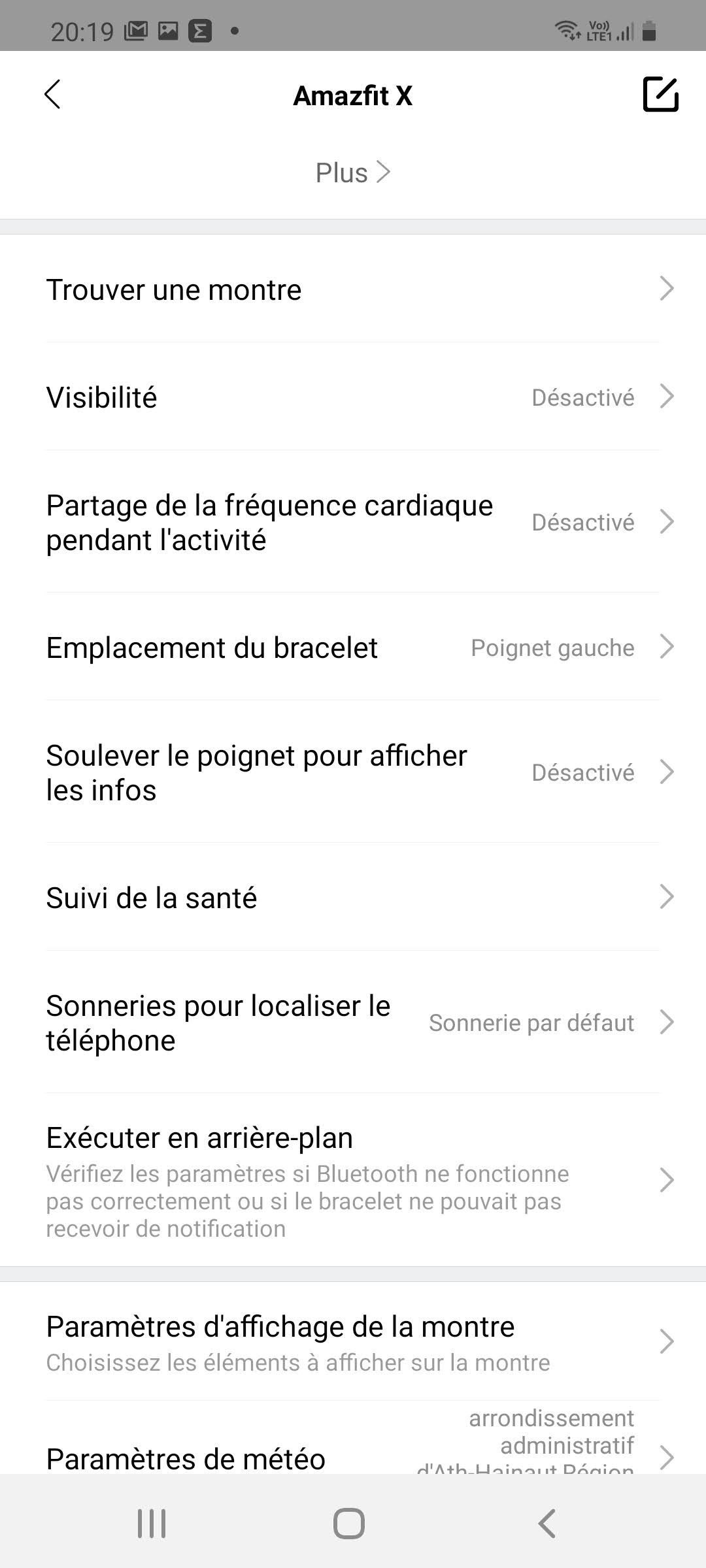Viewport: 706px width, 1568px height.
Task: Open Suivi de la santé
Action: (353, 898)
